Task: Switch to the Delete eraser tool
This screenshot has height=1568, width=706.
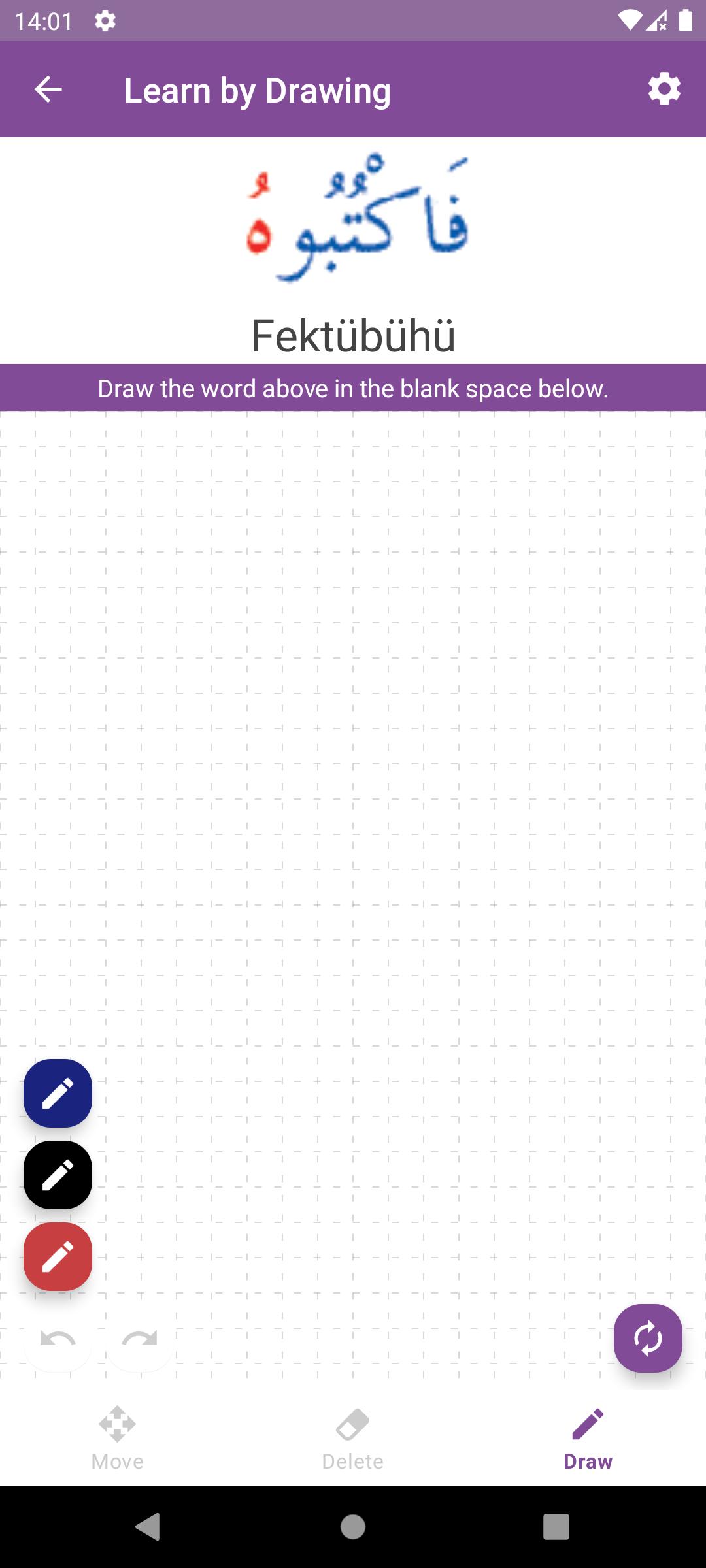Action: tap(353, 1438)
